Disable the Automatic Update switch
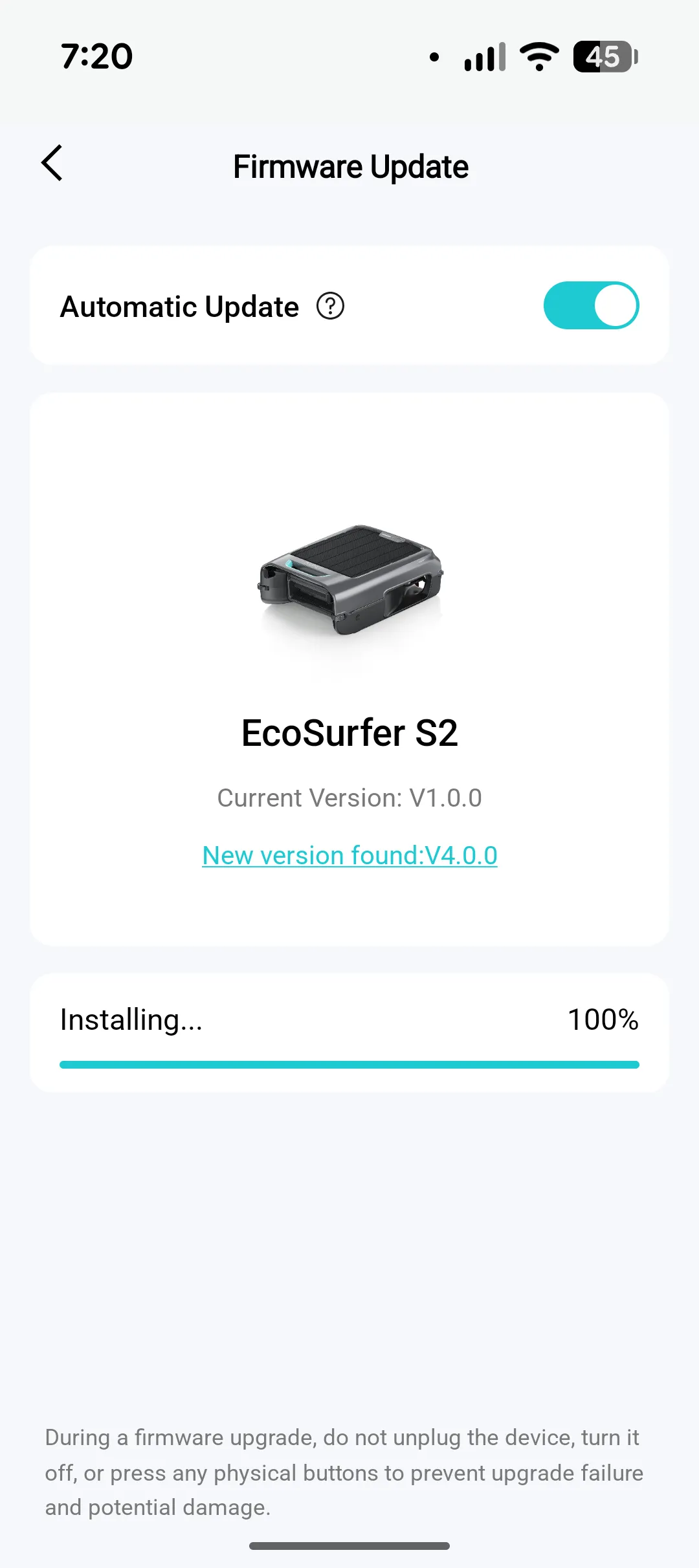Image resolution: width=699 pixels, height=1568 pixels. click(x=591, y=305)
